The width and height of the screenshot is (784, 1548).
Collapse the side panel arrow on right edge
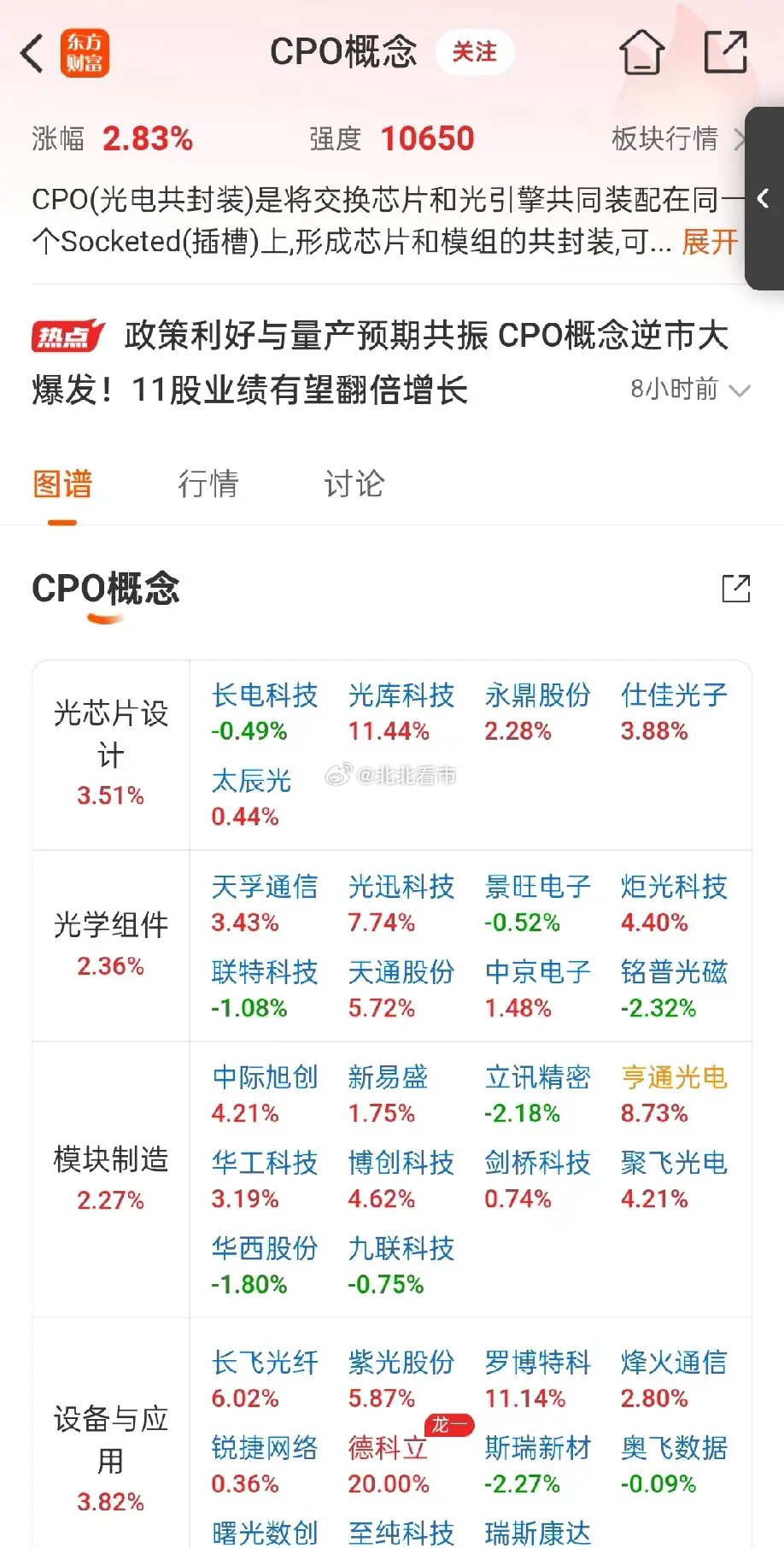click(x=763, y=198)
